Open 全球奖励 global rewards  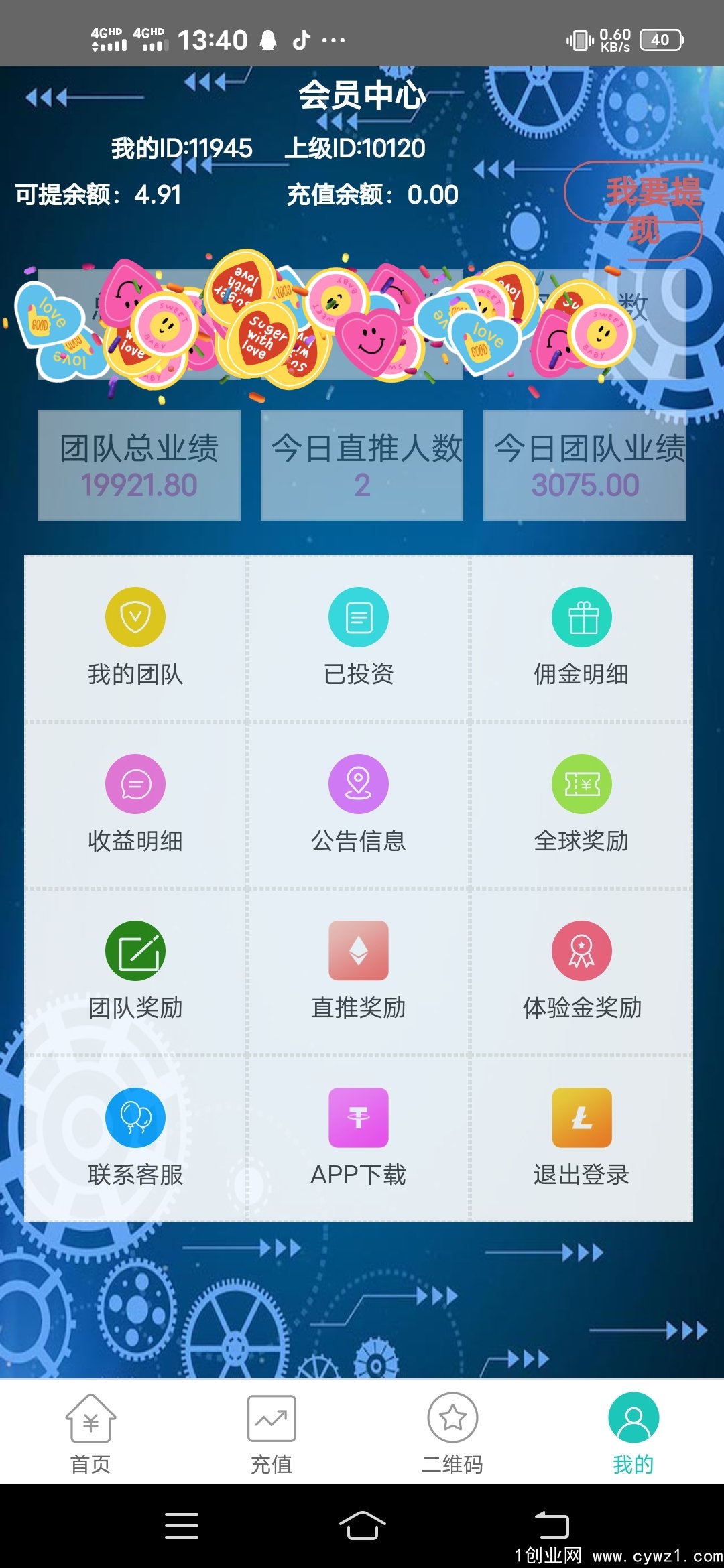pyautogui.click(x=581, y=804)
